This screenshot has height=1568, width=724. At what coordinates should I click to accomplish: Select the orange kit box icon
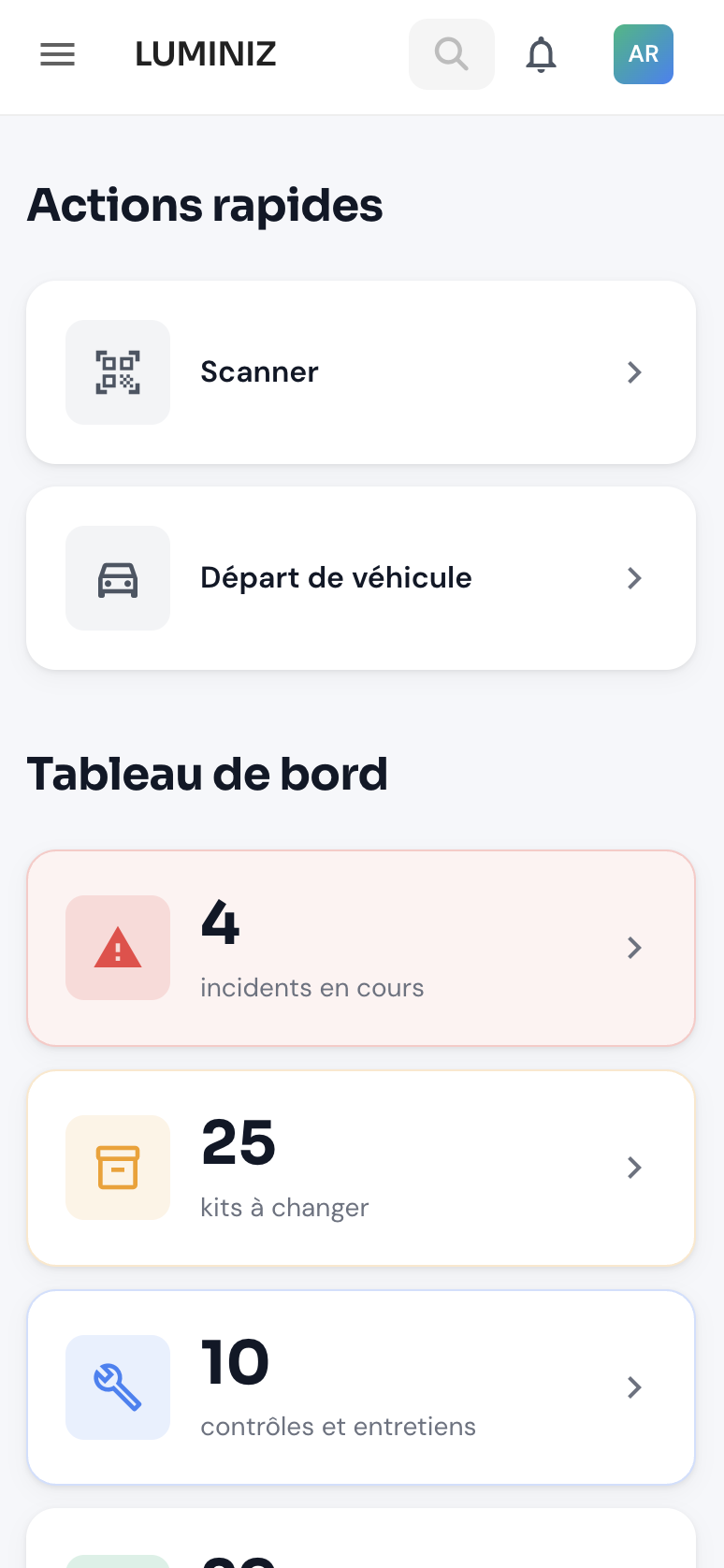tap(117, 1168)
